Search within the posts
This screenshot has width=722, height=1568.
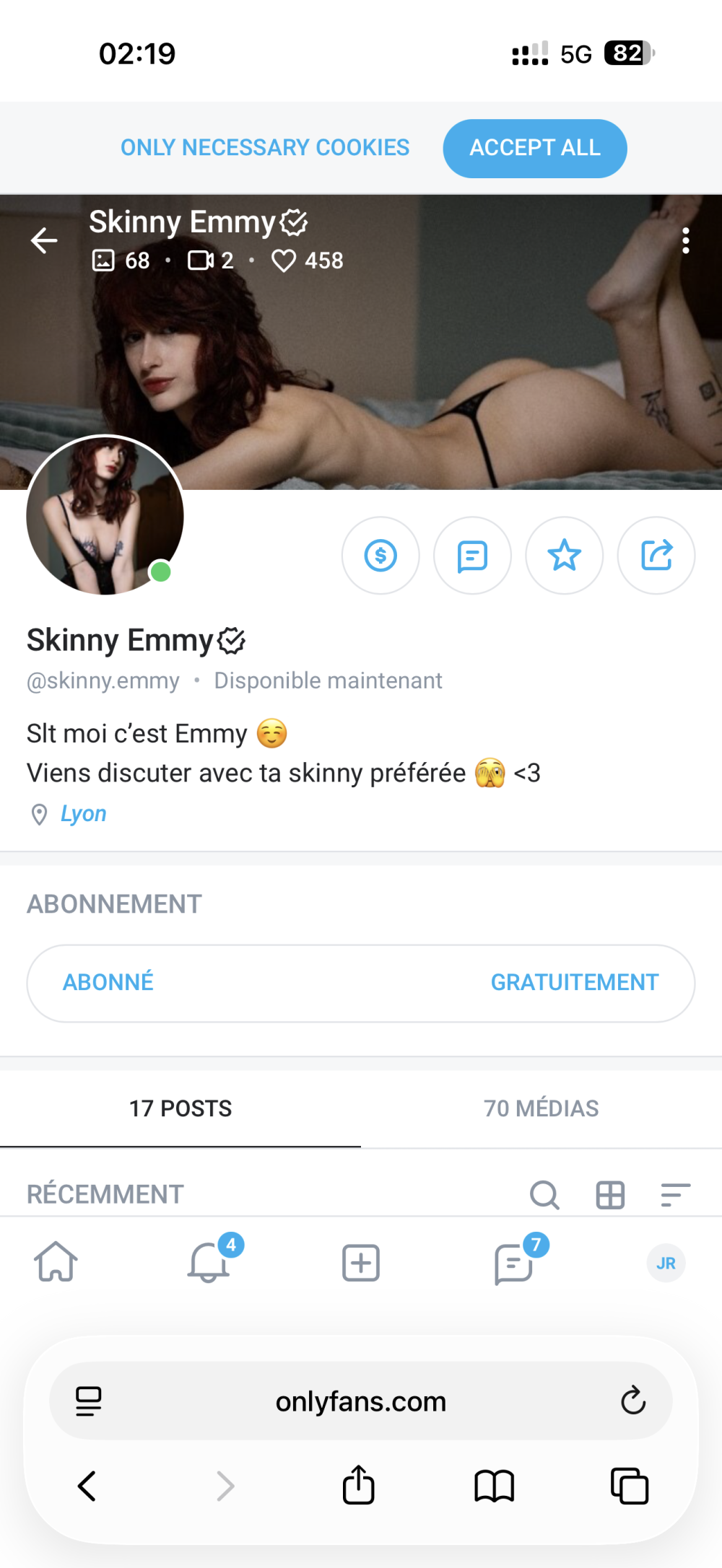click(x=544, y=1195)
